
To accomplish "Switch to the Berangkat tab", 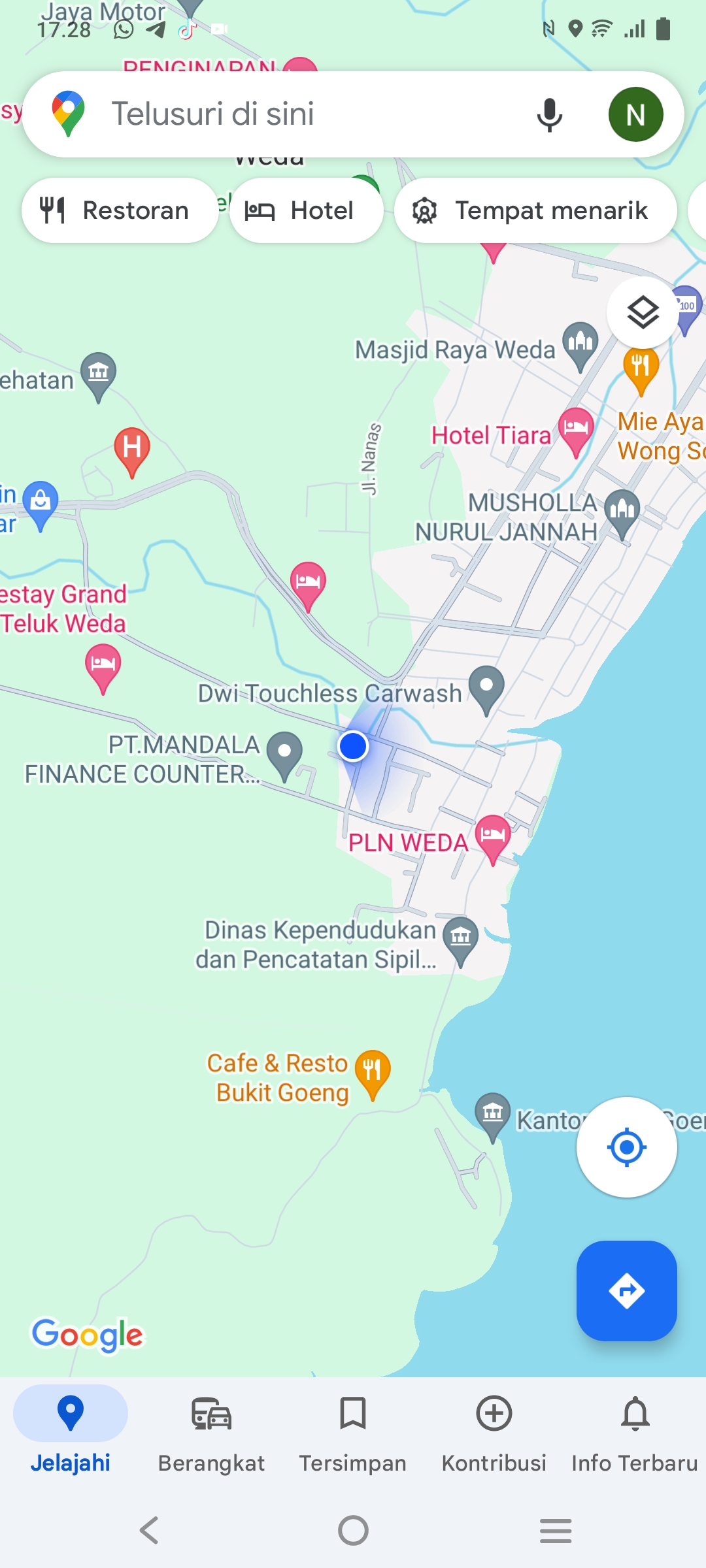I will (x=211, y=1434).
